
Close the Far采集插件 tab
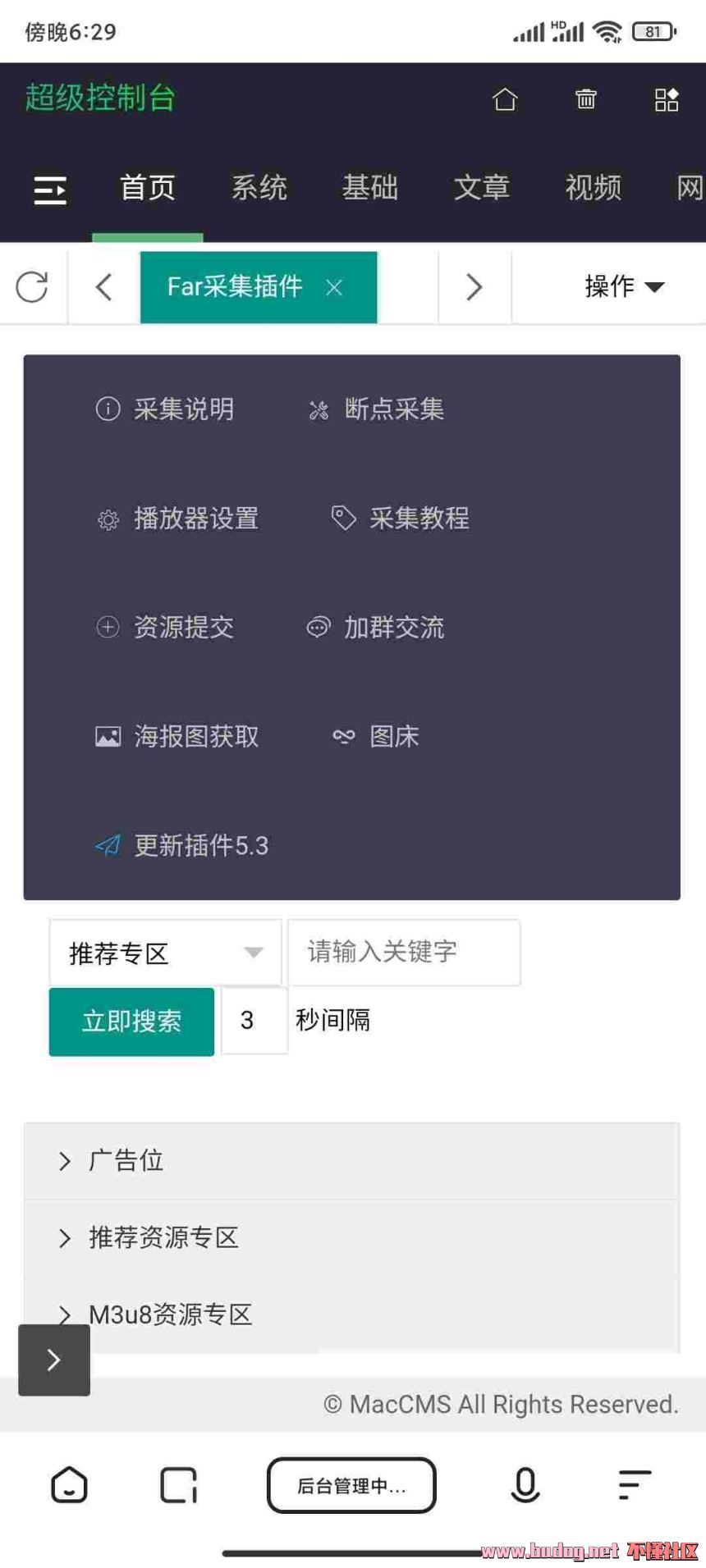(x=334, y=287)
